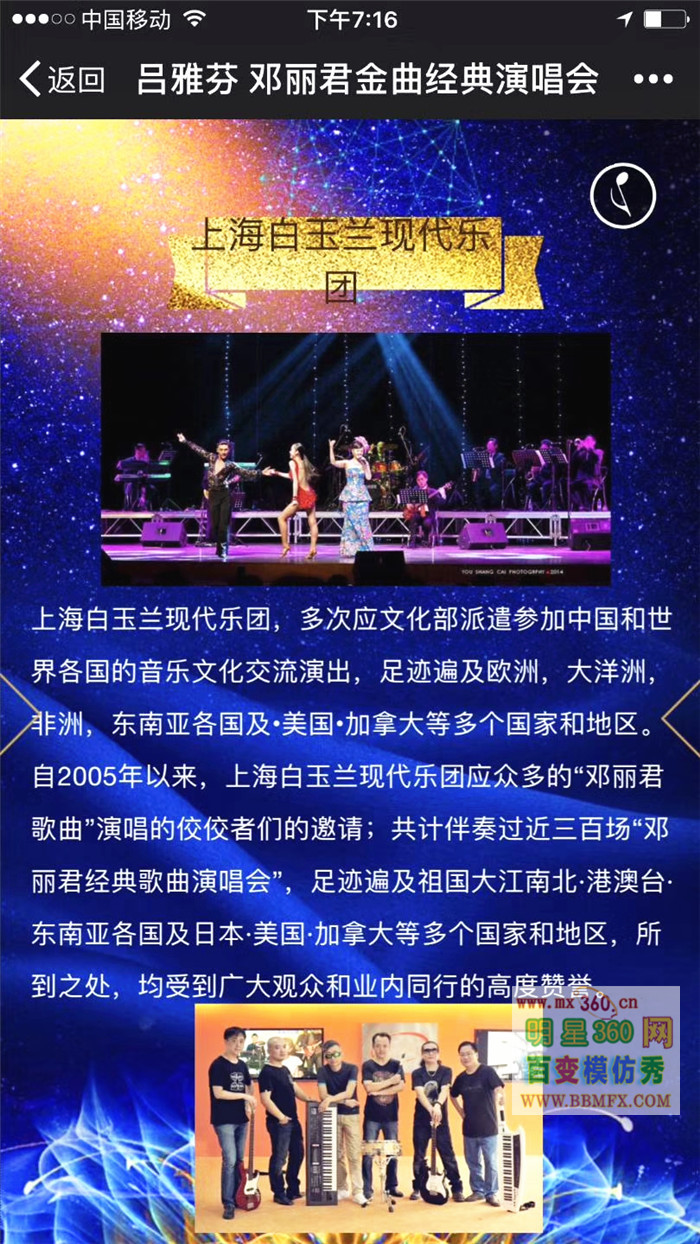Open the three-dot more options menu
This screenshot has height=1244, width=700.
click(x=653, y=79)
